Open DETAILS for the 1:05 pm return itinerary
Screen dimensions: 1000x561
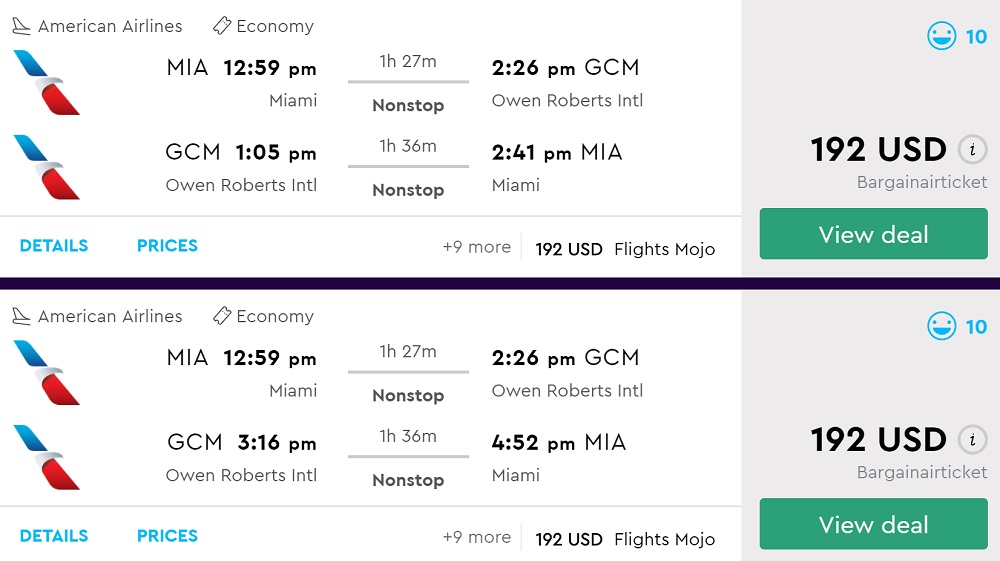click(x=54, y=246)
